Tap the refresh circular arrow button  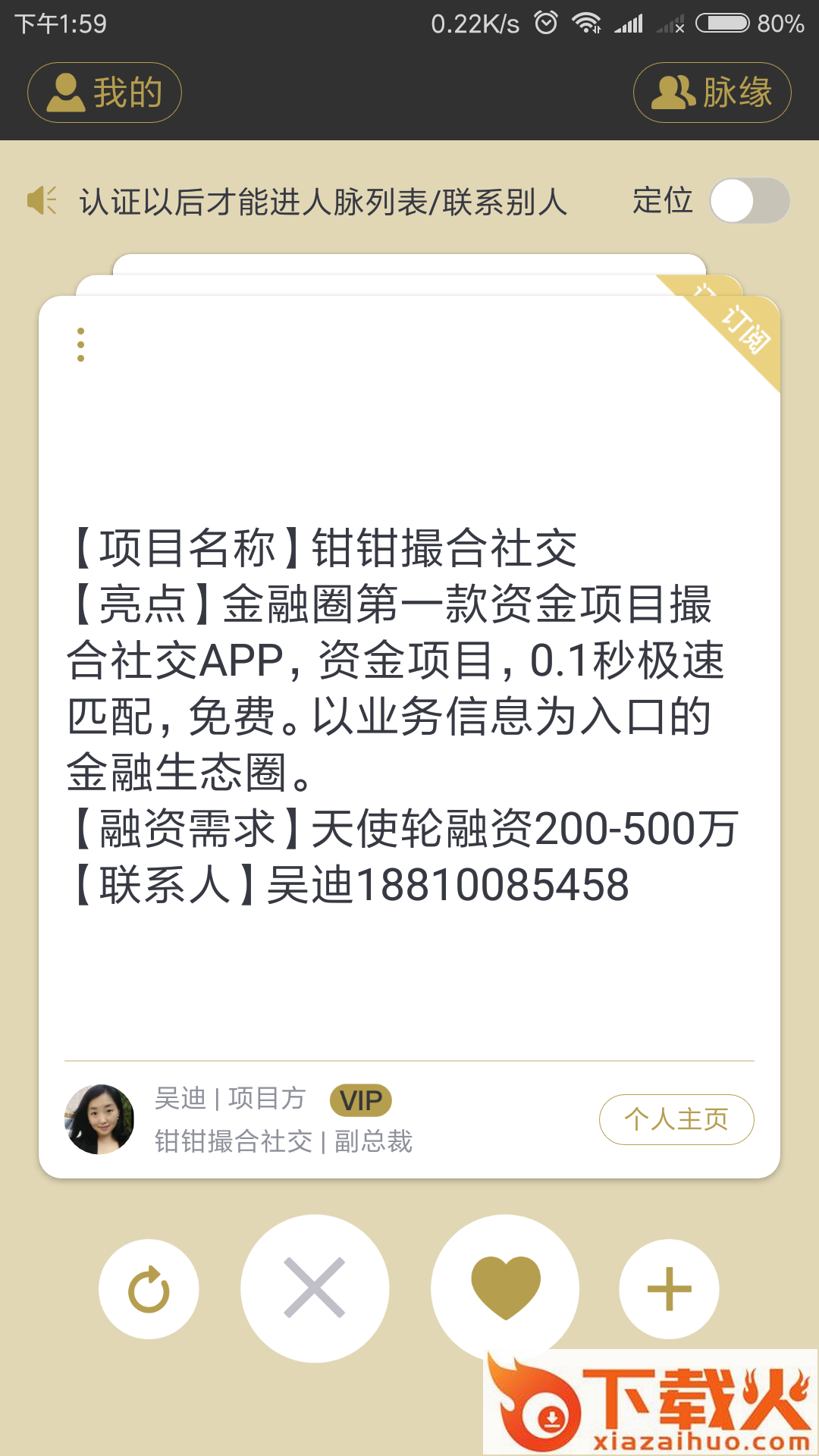(x=149, y=1289)
